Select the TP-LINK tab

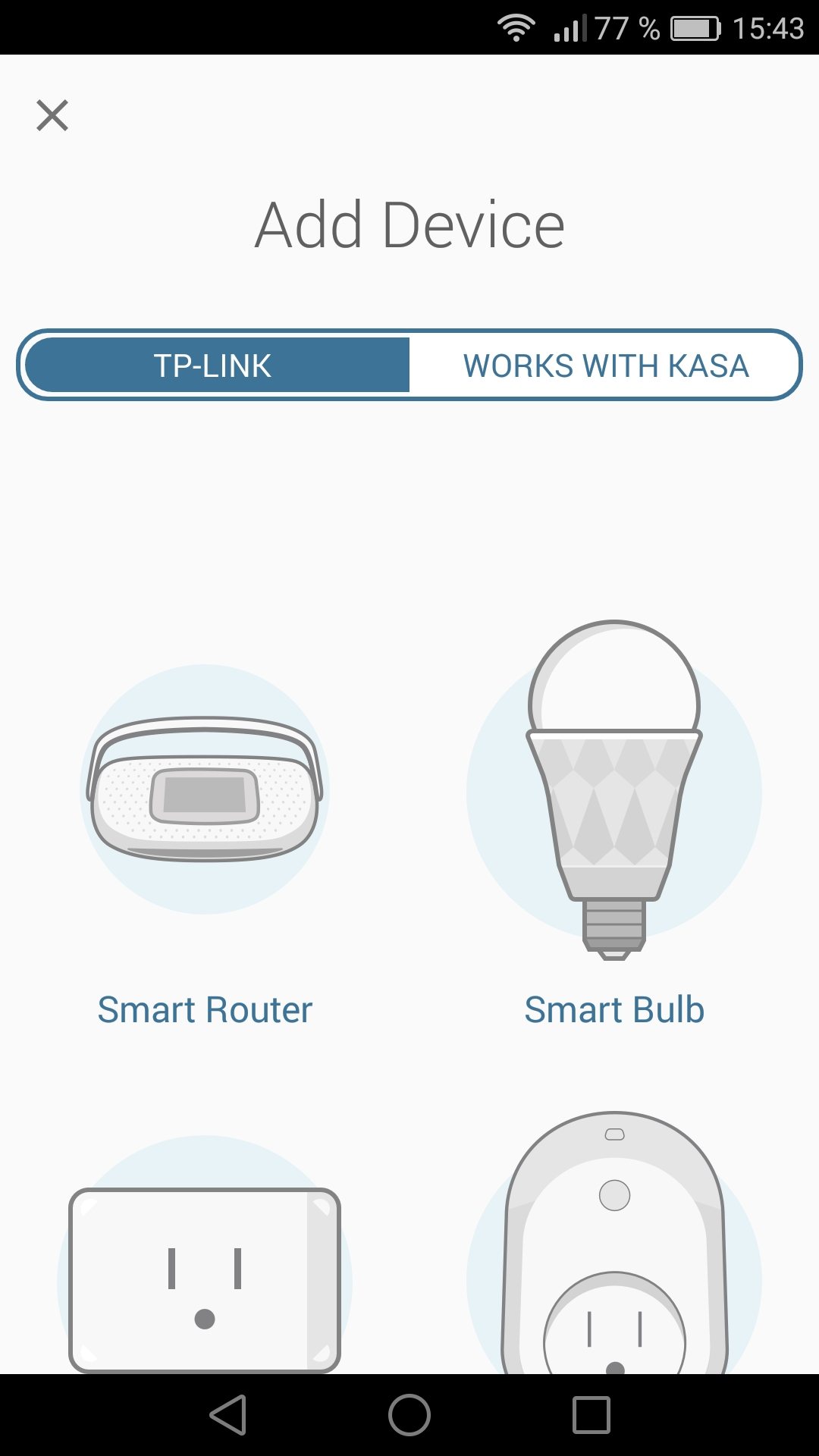tap(214, 366)
